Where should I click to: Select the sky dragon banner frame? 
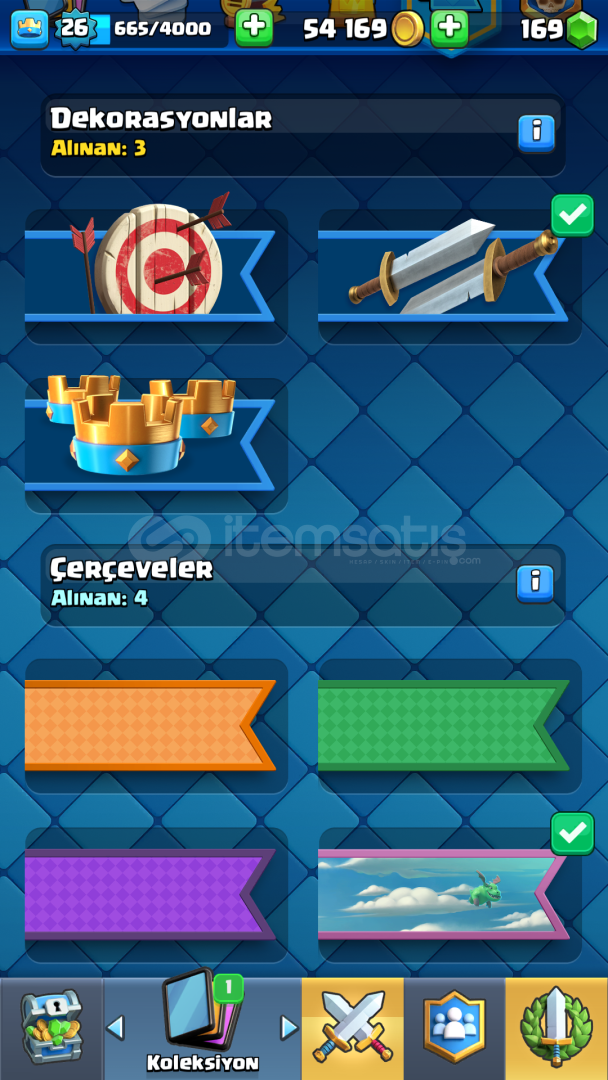coord(450,895)
